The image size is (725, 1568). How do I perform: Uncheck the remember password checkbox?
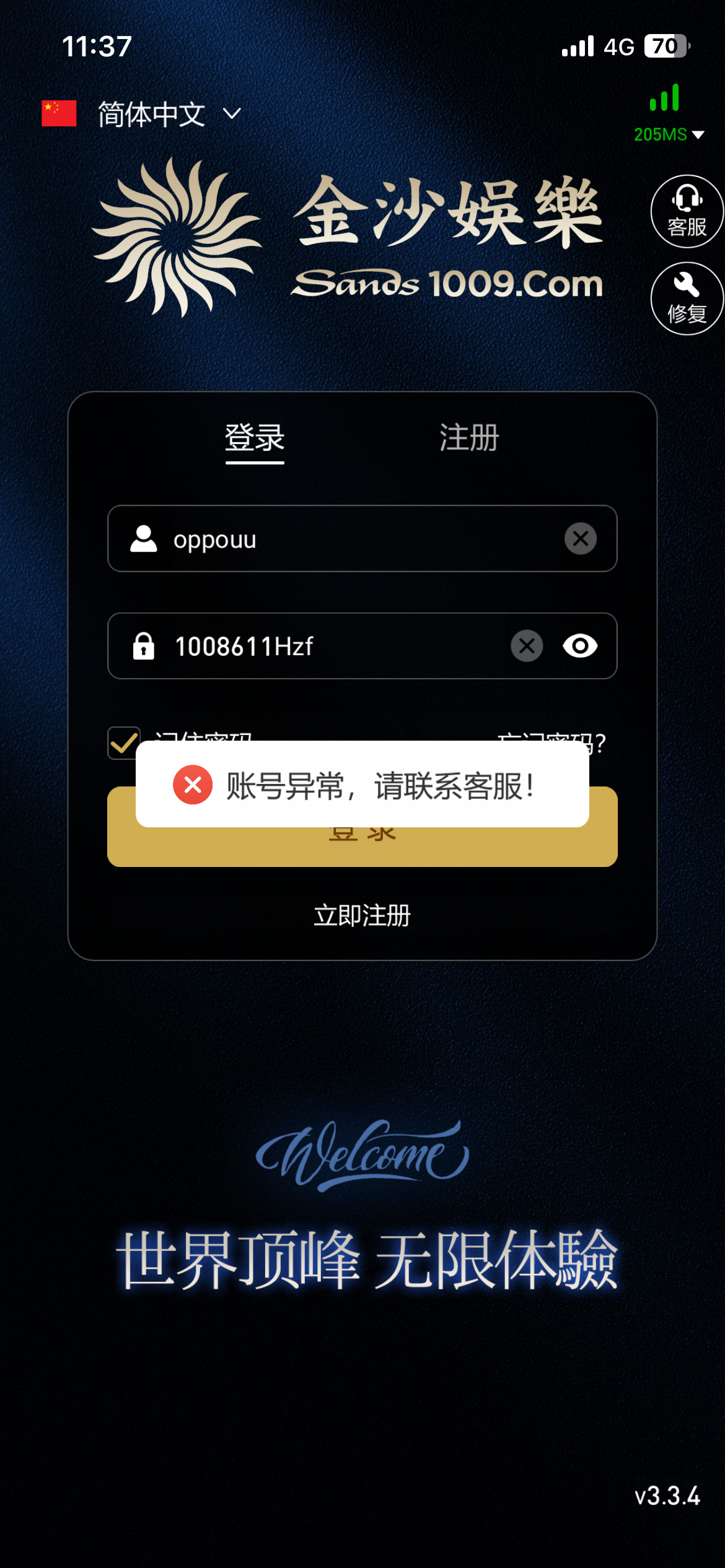tap(123, 742)
